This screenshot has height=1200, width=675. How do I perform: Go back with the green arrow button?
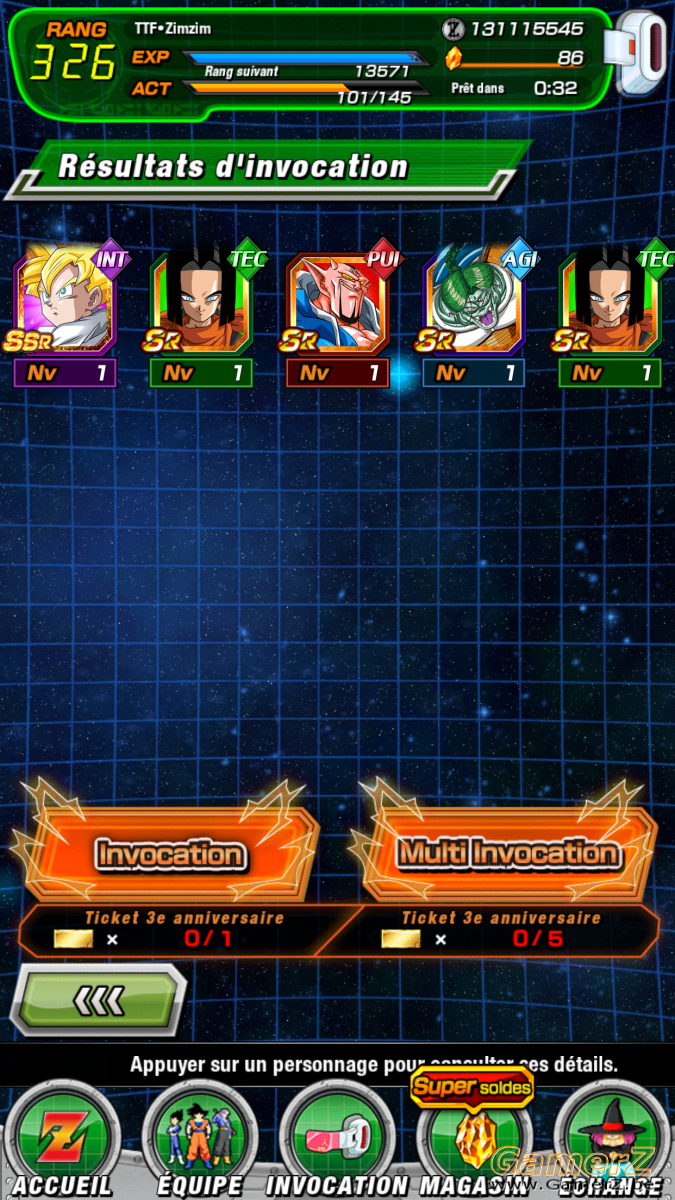[x=98, y=998]
